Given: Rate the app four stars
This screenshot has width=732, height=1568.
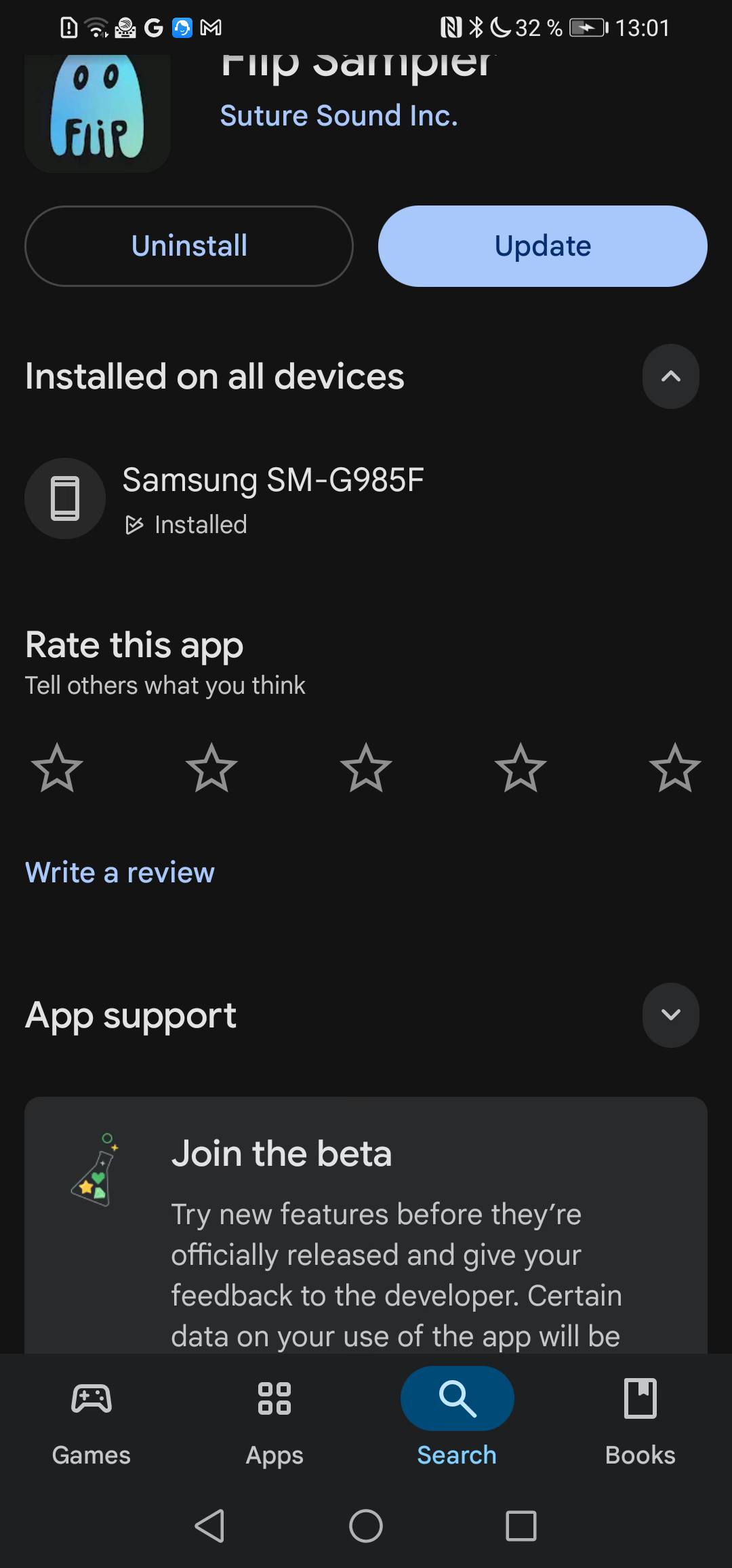Looking at the screenshot, I should 521,768.
